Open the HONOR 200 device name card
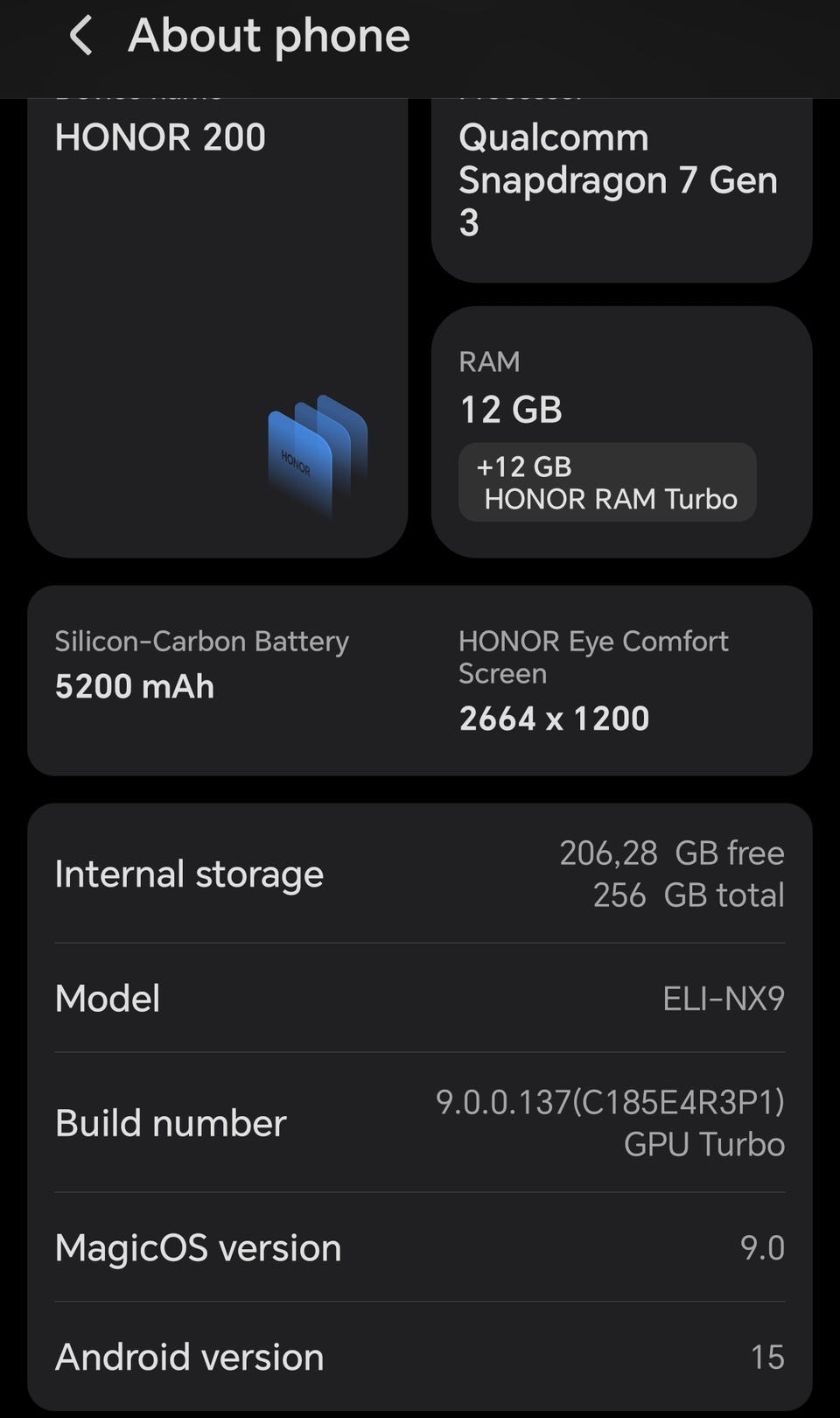Screen dimensions: 840x1418 [217, 324]
